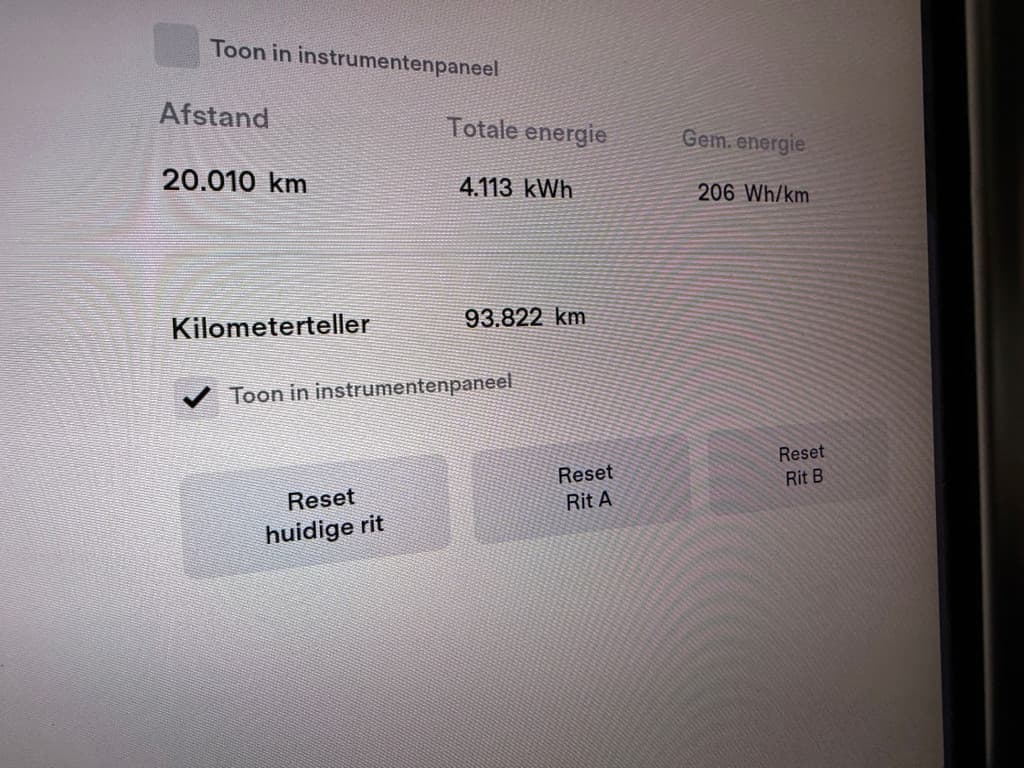Enable the unchecked Toon in instrumentenpaneel checkbox
Screen dimensions: 1024x768
coord(177,46)
